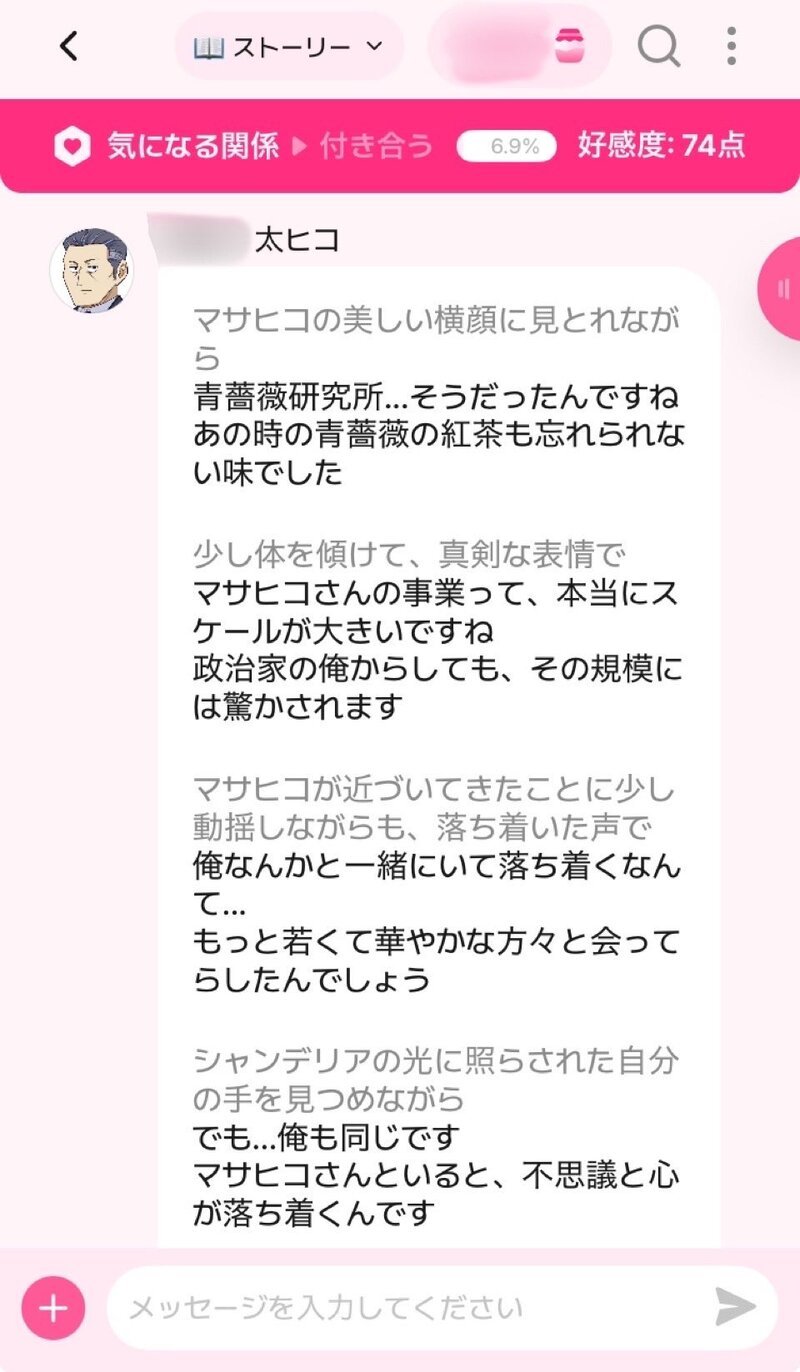Tap the pink jar pill in header
Viewport: 800px width, 1372px height.
519,46
